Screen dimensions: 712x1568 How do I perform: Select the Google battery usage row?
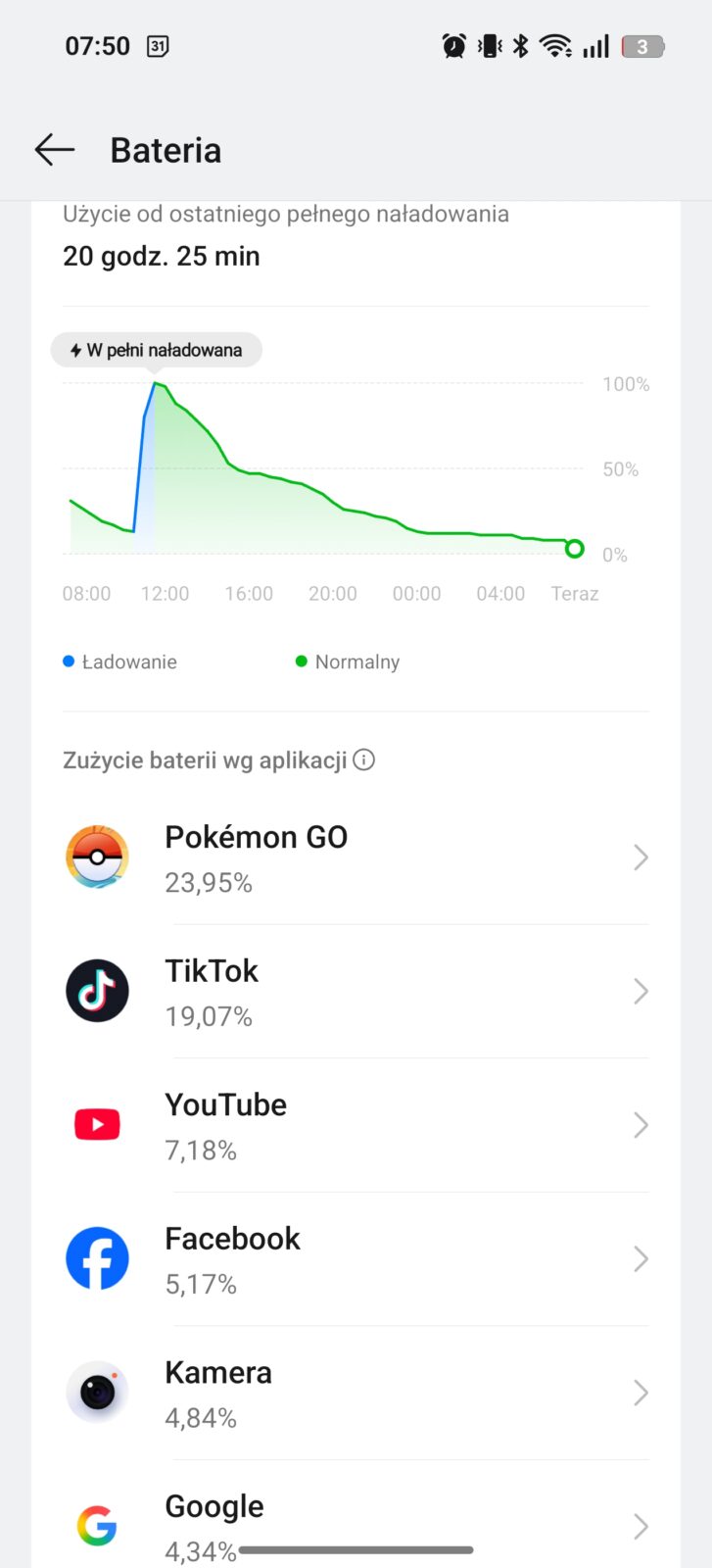[x=356, y=1519]
